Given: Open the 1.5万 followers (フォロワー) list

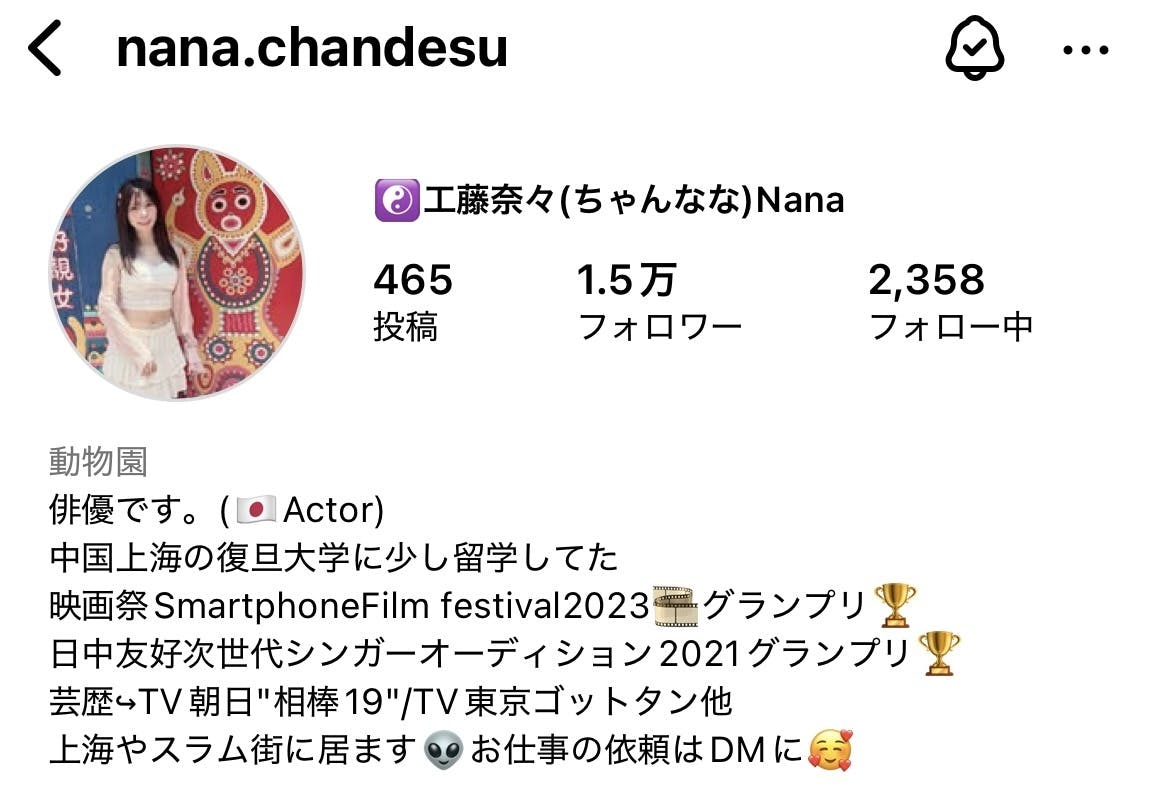Looking at the screenshot, I should (659, 301).
